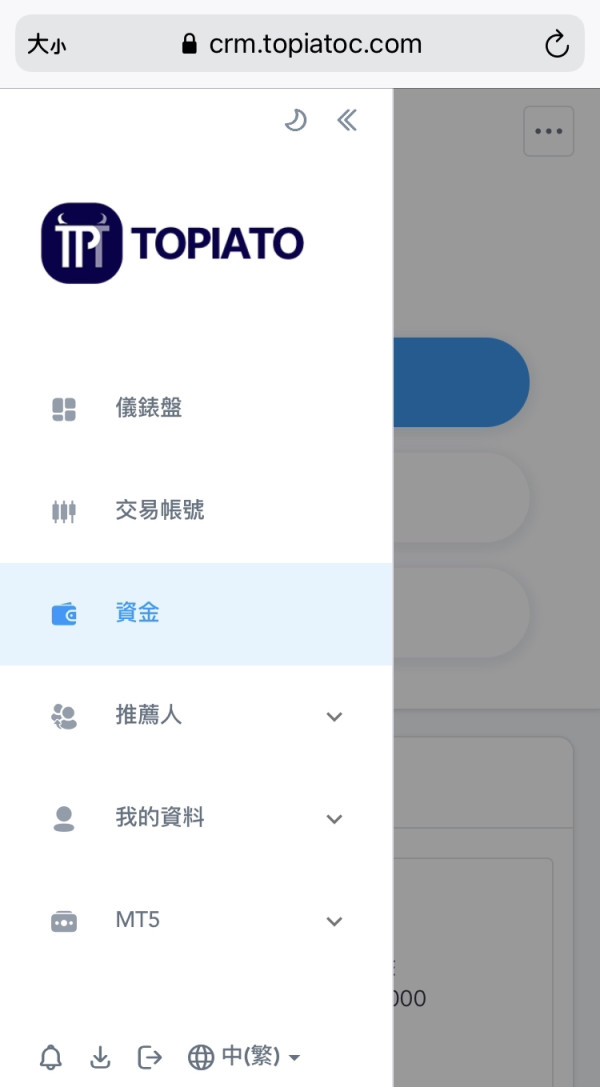Screen dimensions: 600x1087
Task: Select the 資金 funds menu item
Action: click(x=196, y=614)
